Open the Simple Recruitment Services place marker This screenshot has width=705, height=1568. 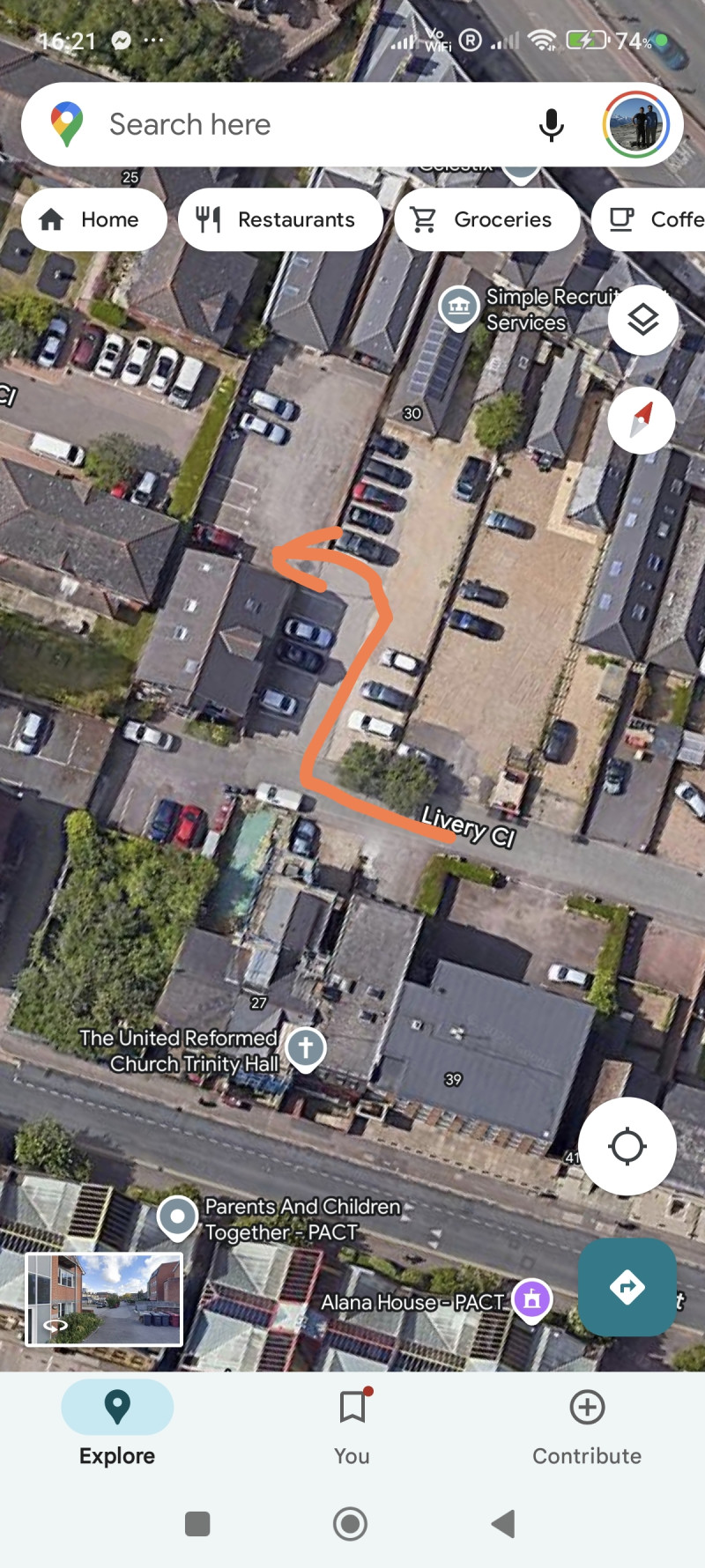[458, 308]
